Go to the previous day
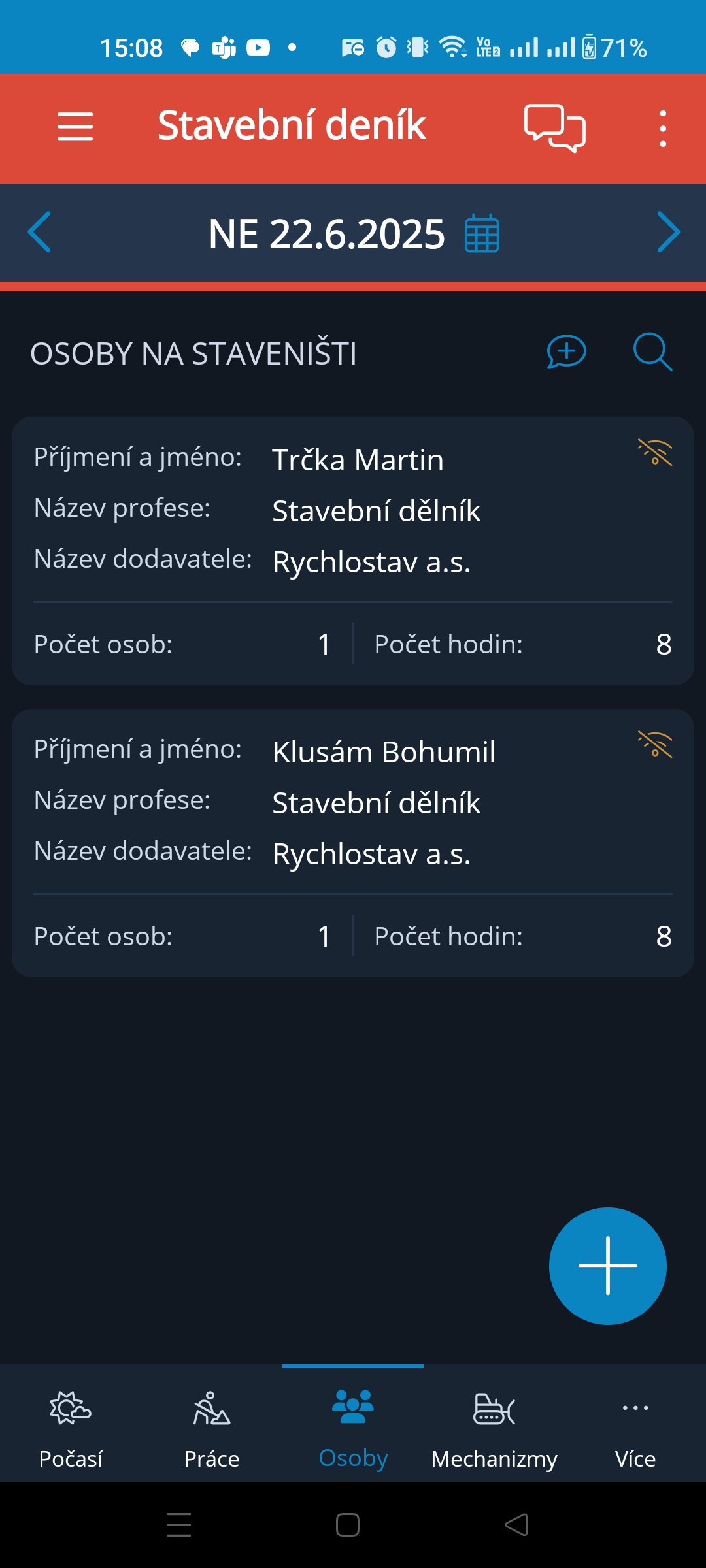Image resolution: width=706 pixels, height=1568 pixels. click(x=39, y=232)
